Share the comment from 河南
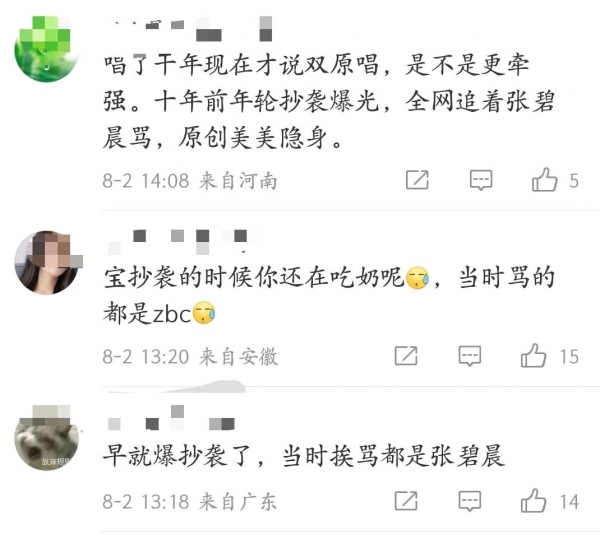 417,180
